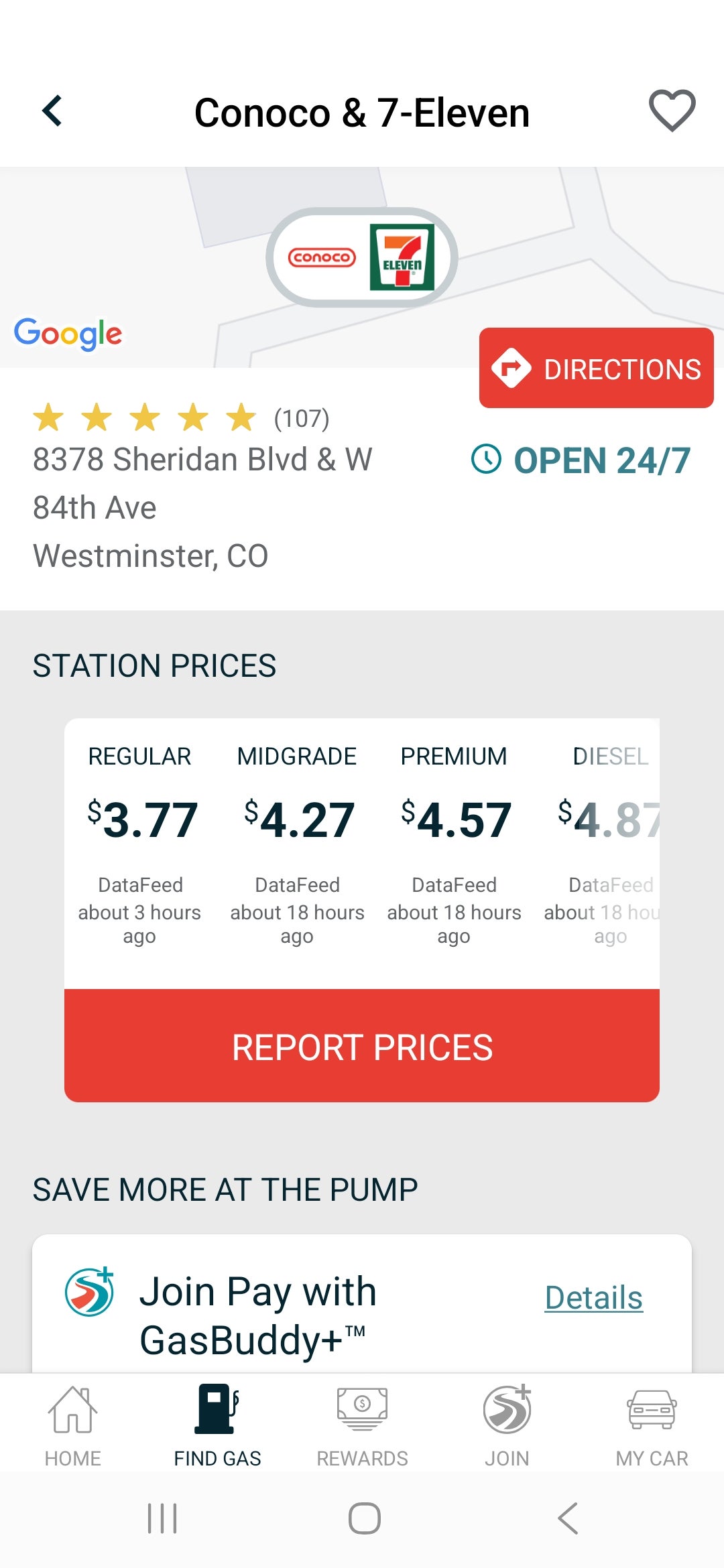This screenshot has width=724, height=1568.
Task: Open Details for Pay with GasBuddy+
Action: (x=593, y=1298)
